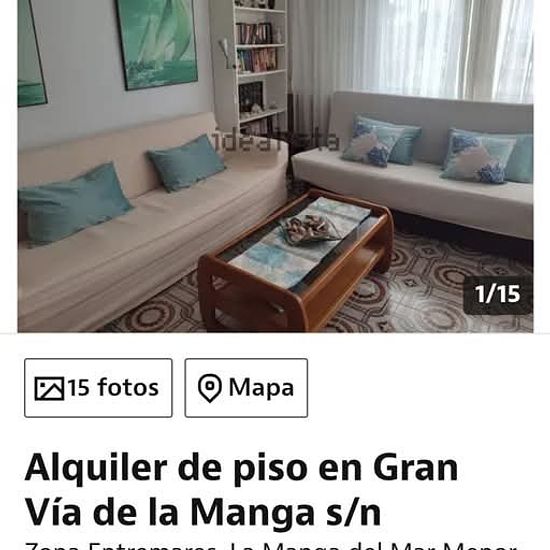
Task: Open the living room listing photo
Action: coord(275,166)
